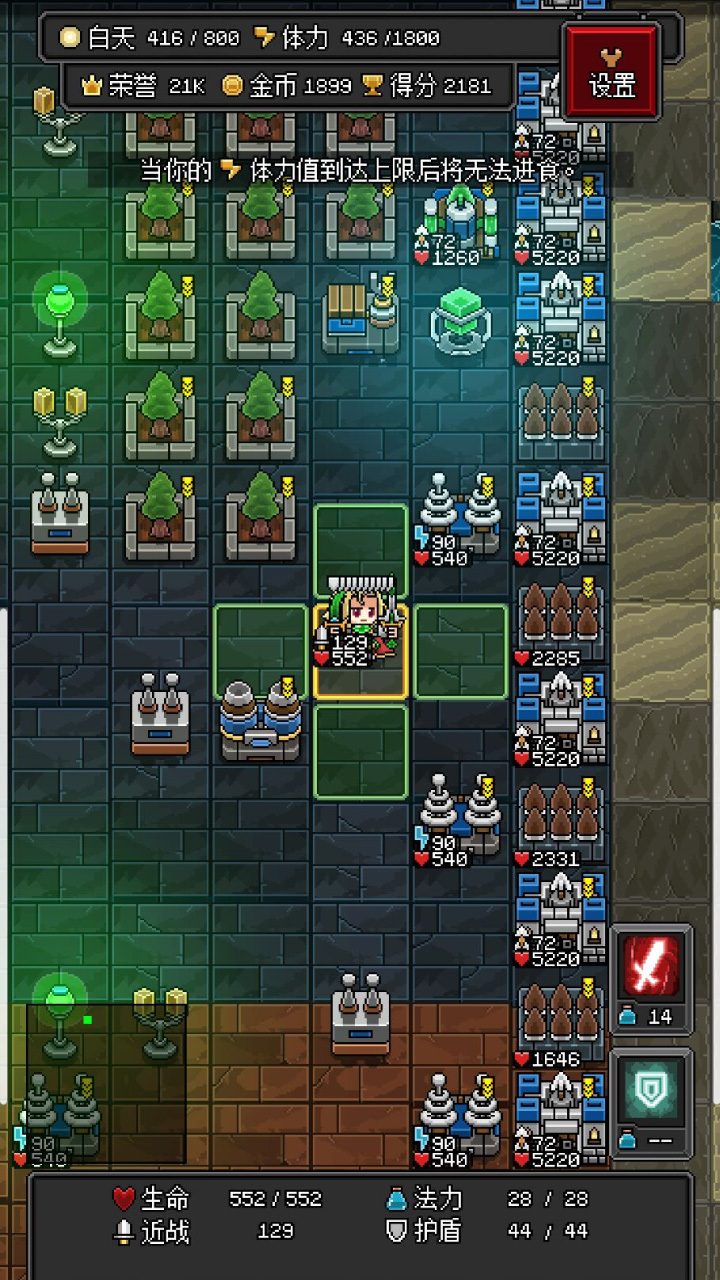Tap the trophy icon beside 得分 score

tap(372, 86)
